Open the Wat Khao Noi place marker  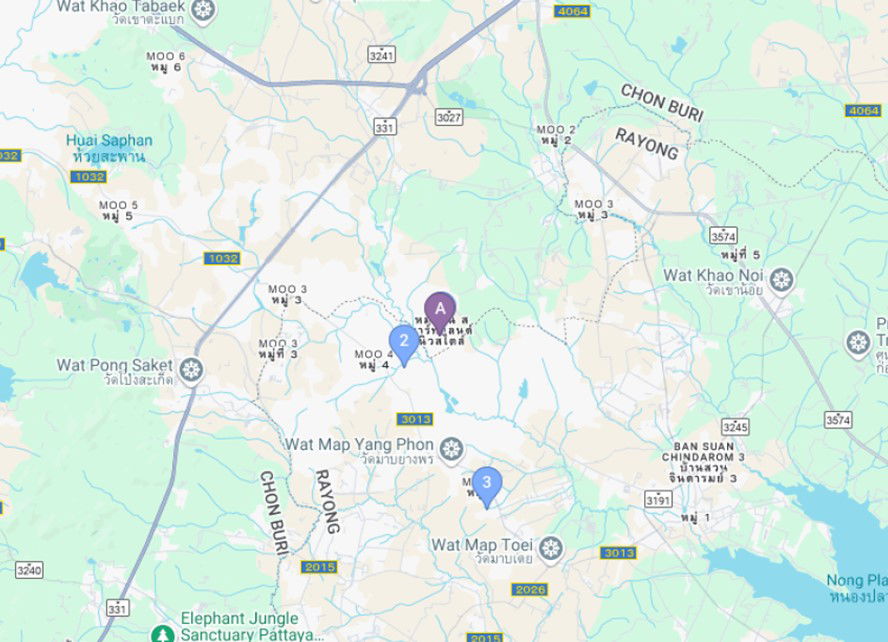click(781, 279)
